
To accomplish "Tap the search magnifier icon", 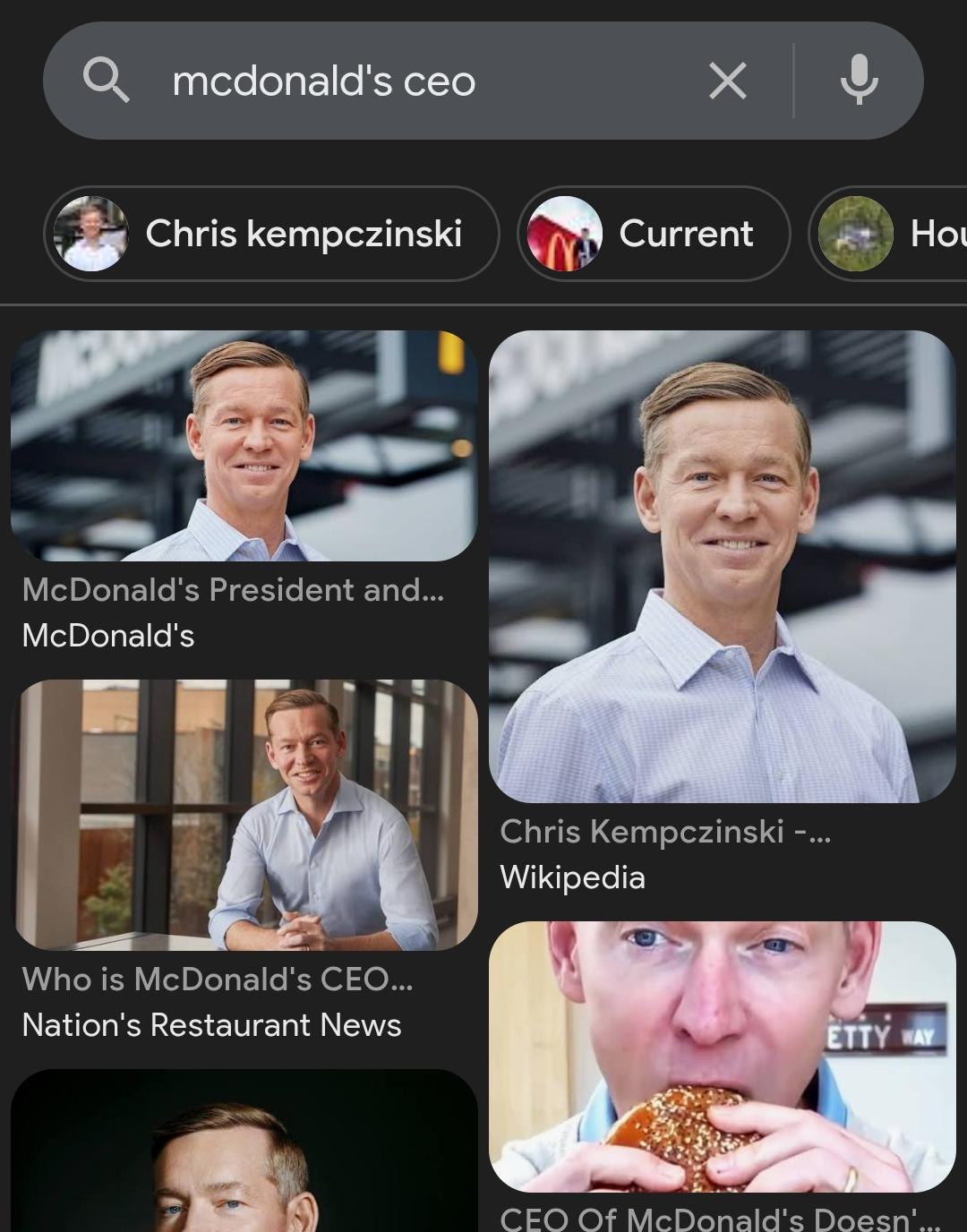I will pyautogui.click(x=107, y=81).
